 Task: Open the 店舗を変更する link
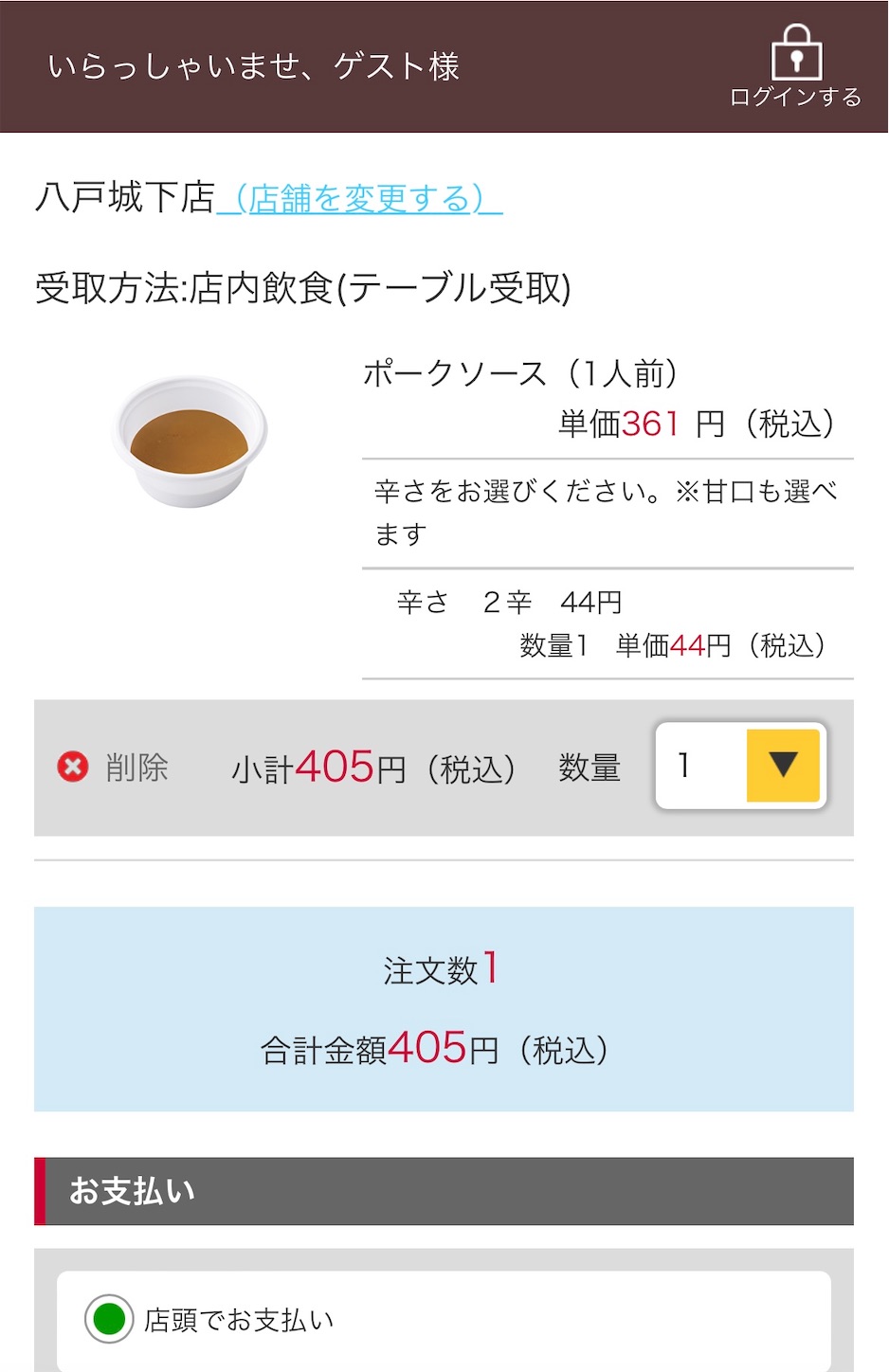[x=359, y=199]
